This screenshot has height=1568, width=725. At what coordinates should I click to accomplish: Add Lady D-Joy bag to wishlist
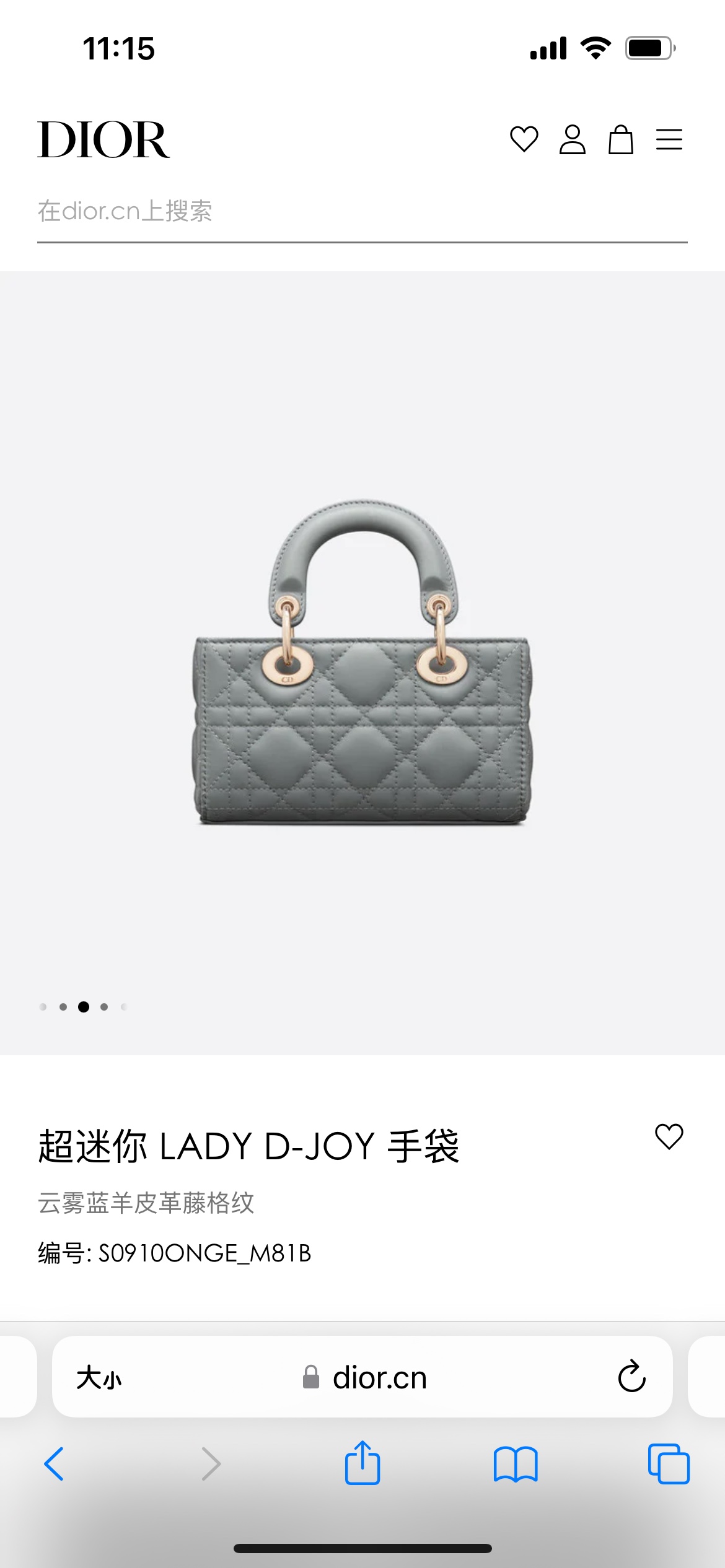(669, 1136)
